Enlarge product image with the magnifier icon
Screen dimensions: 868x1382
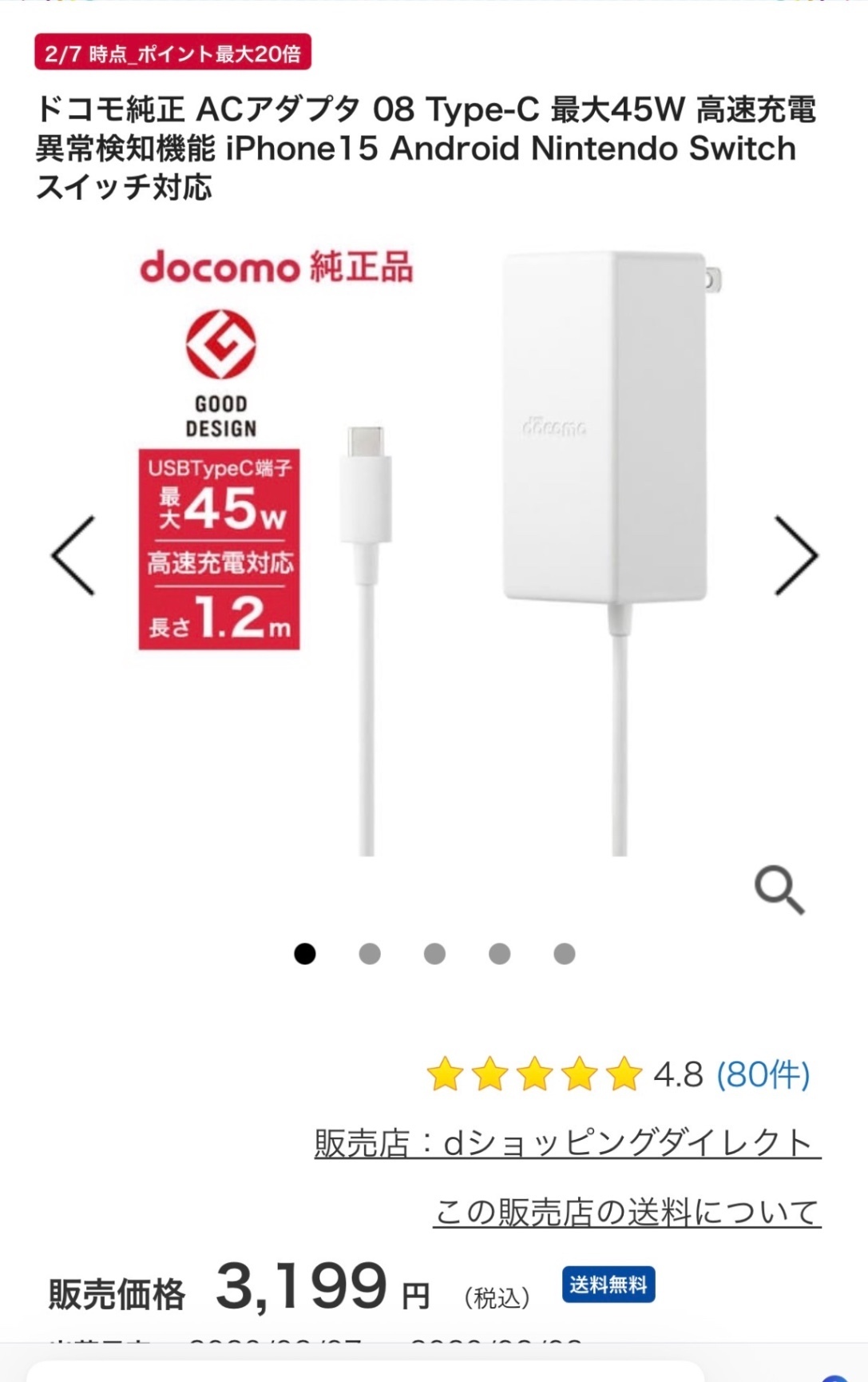point(779,889)
